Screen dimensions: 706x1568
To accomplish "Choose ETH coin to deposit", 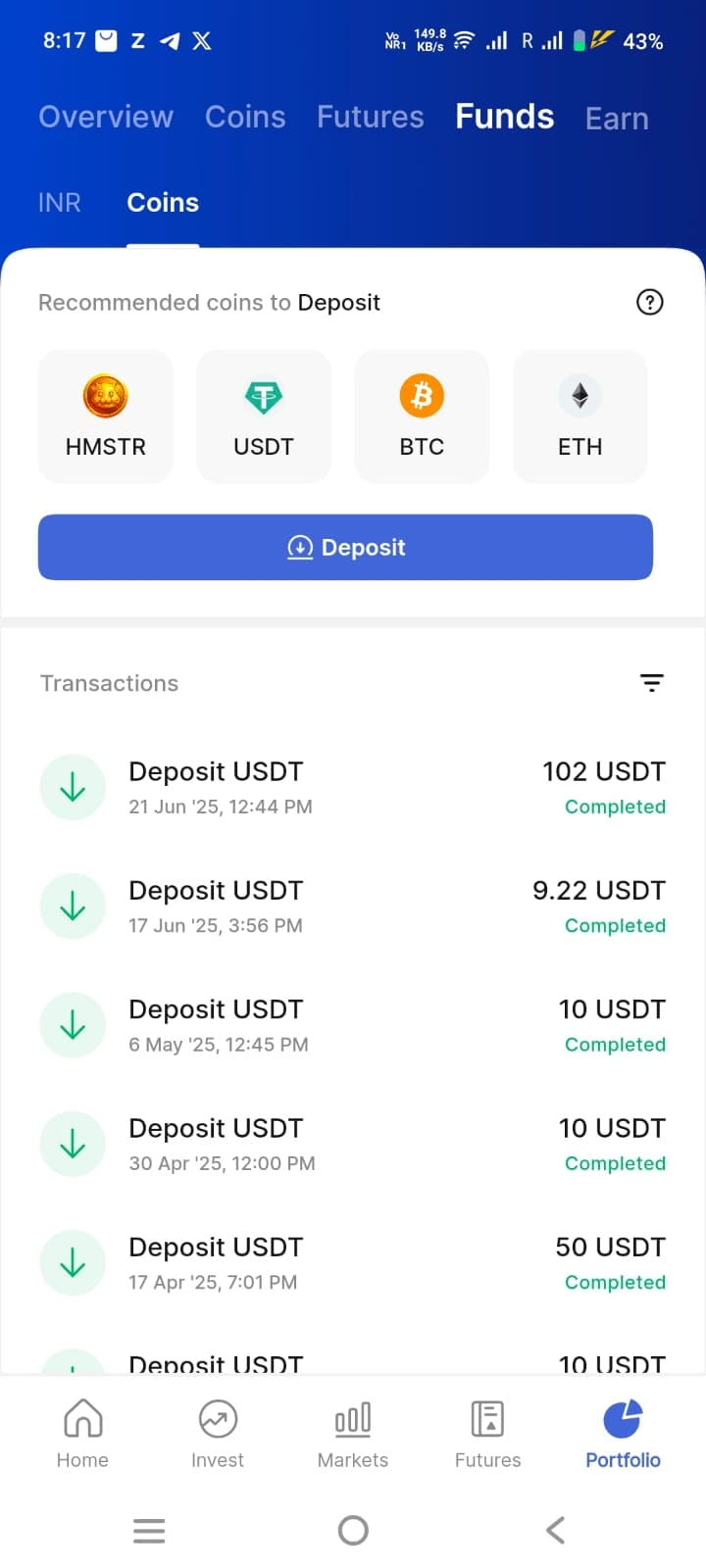I will [x=580, y=416].
